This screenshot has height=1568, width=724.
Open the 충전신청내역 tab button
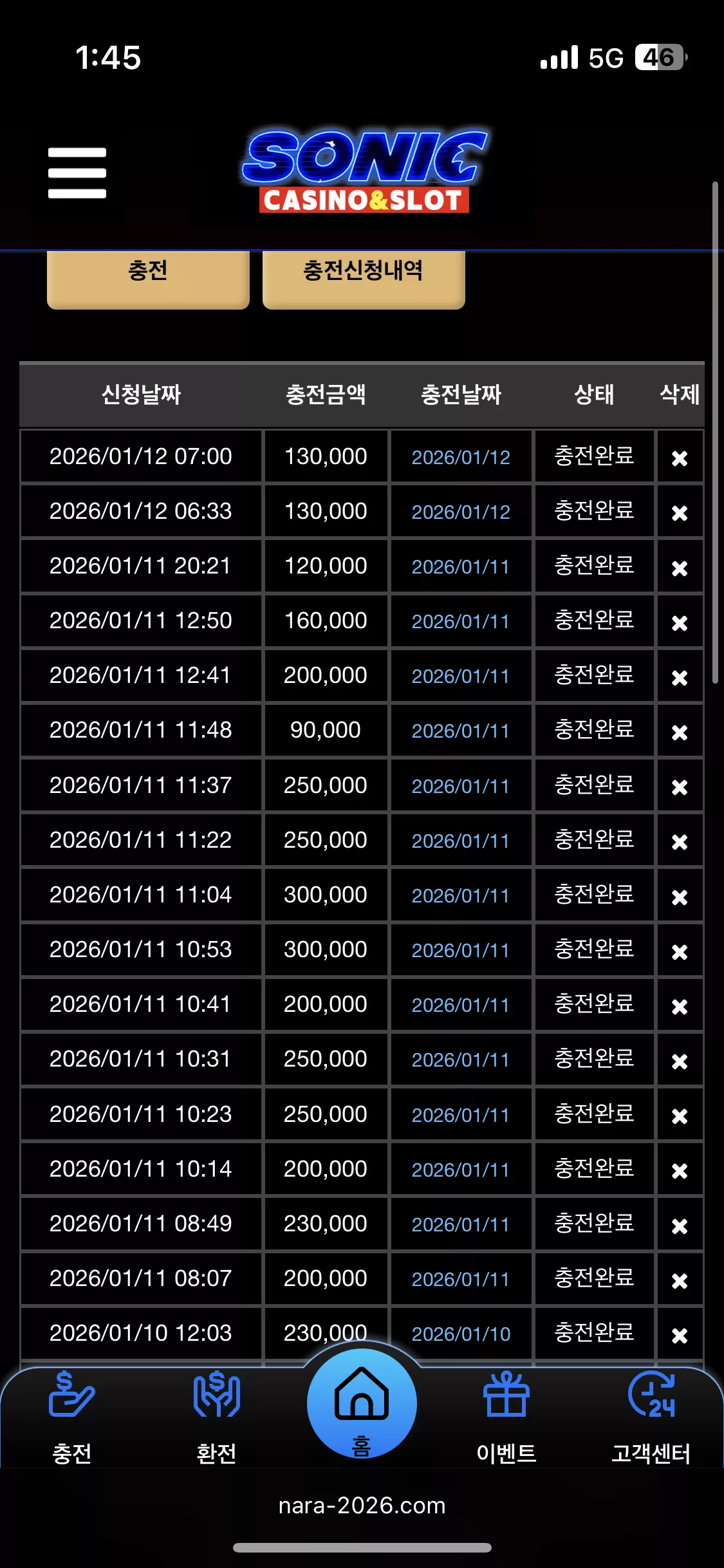pos(364,277)
